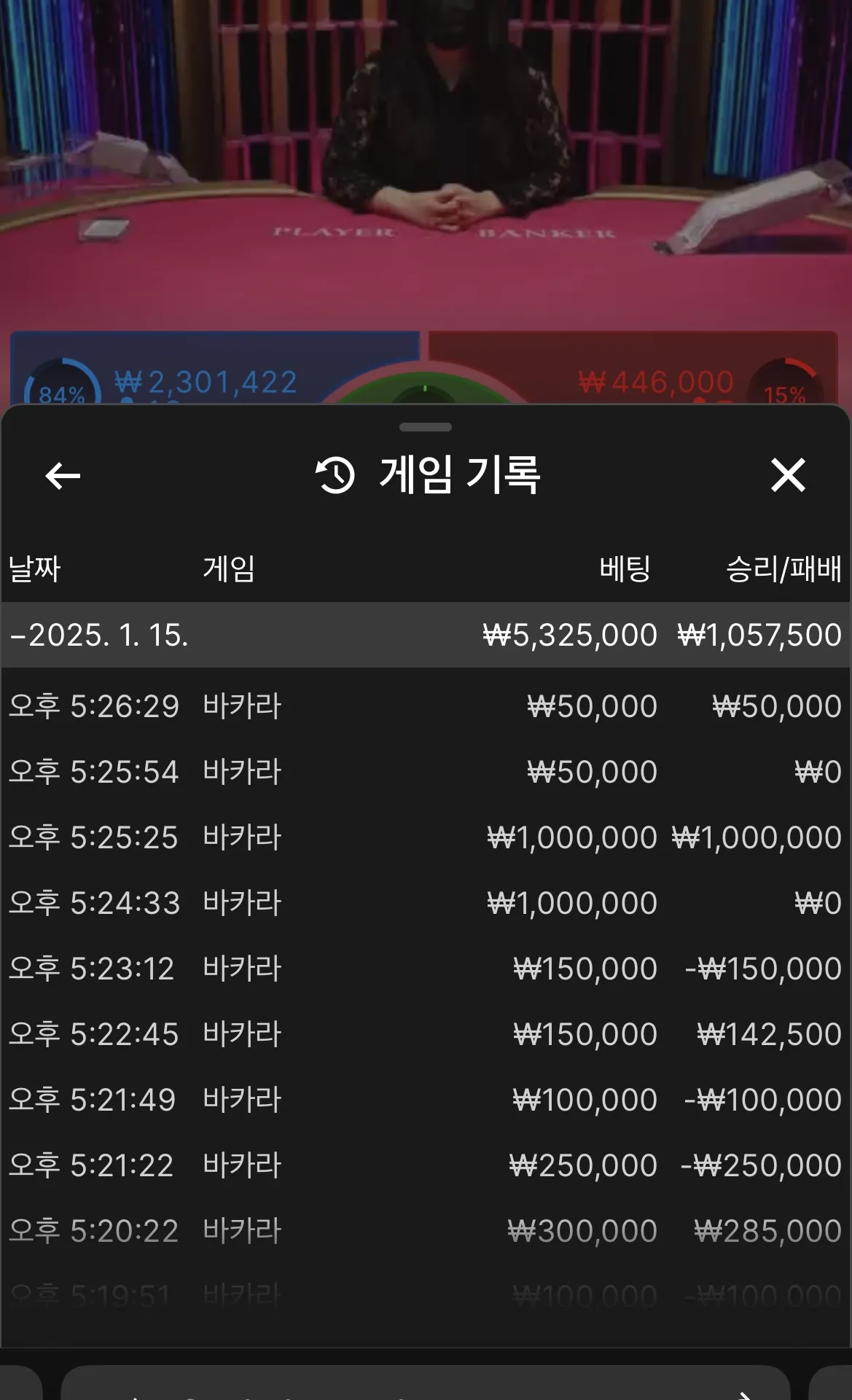
Task: Open the 오후 5:25:54 baccarat record
Action: pos(426,772)
